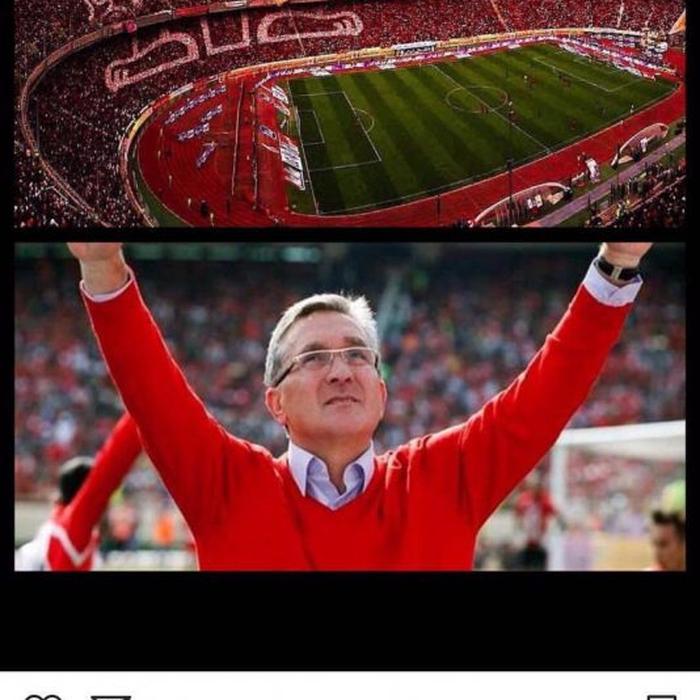
Task: Open comments on the post
Action: coord(111,697)
